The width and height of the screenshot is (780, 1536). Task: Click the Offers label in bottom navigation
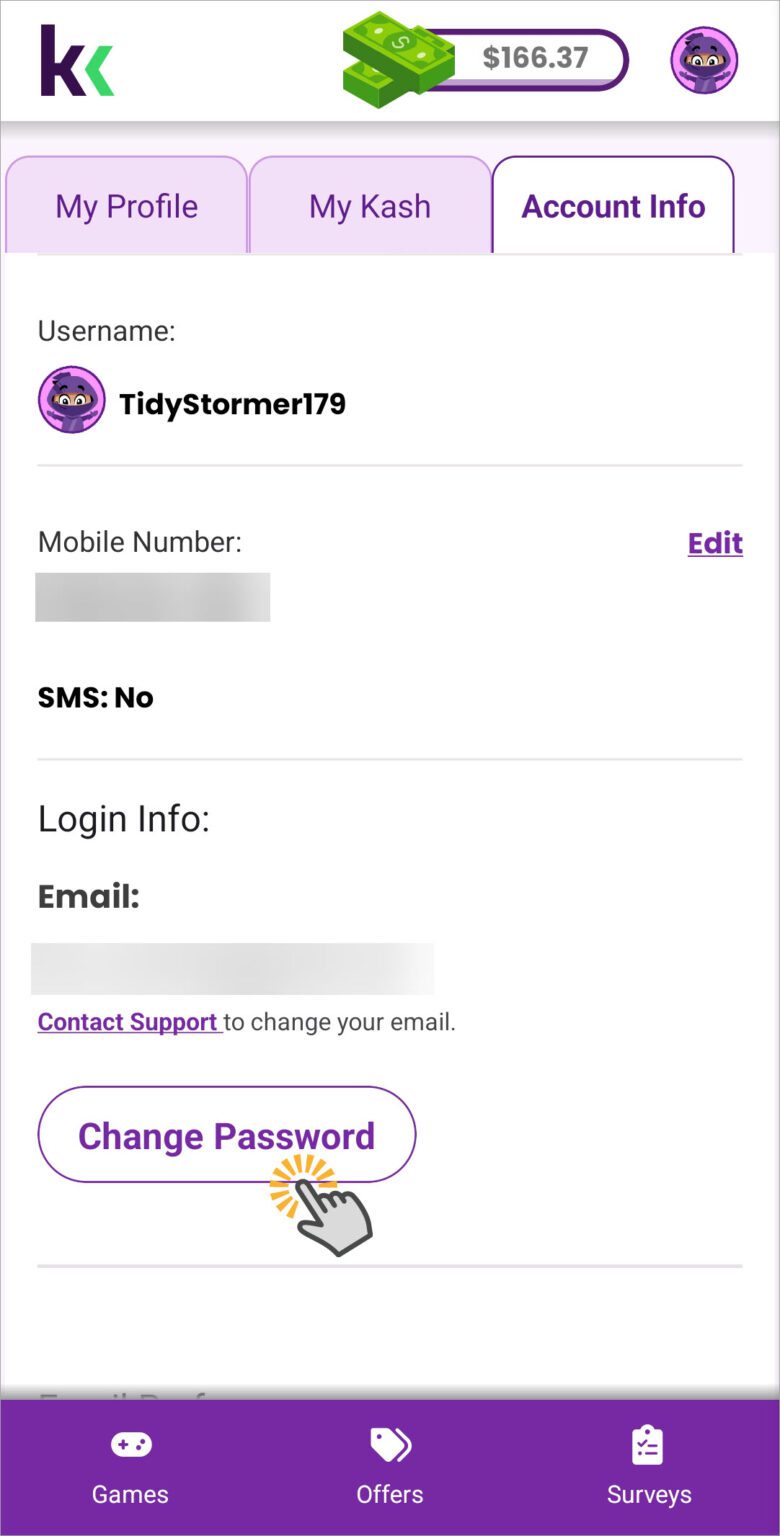[x=389, y=1494]
